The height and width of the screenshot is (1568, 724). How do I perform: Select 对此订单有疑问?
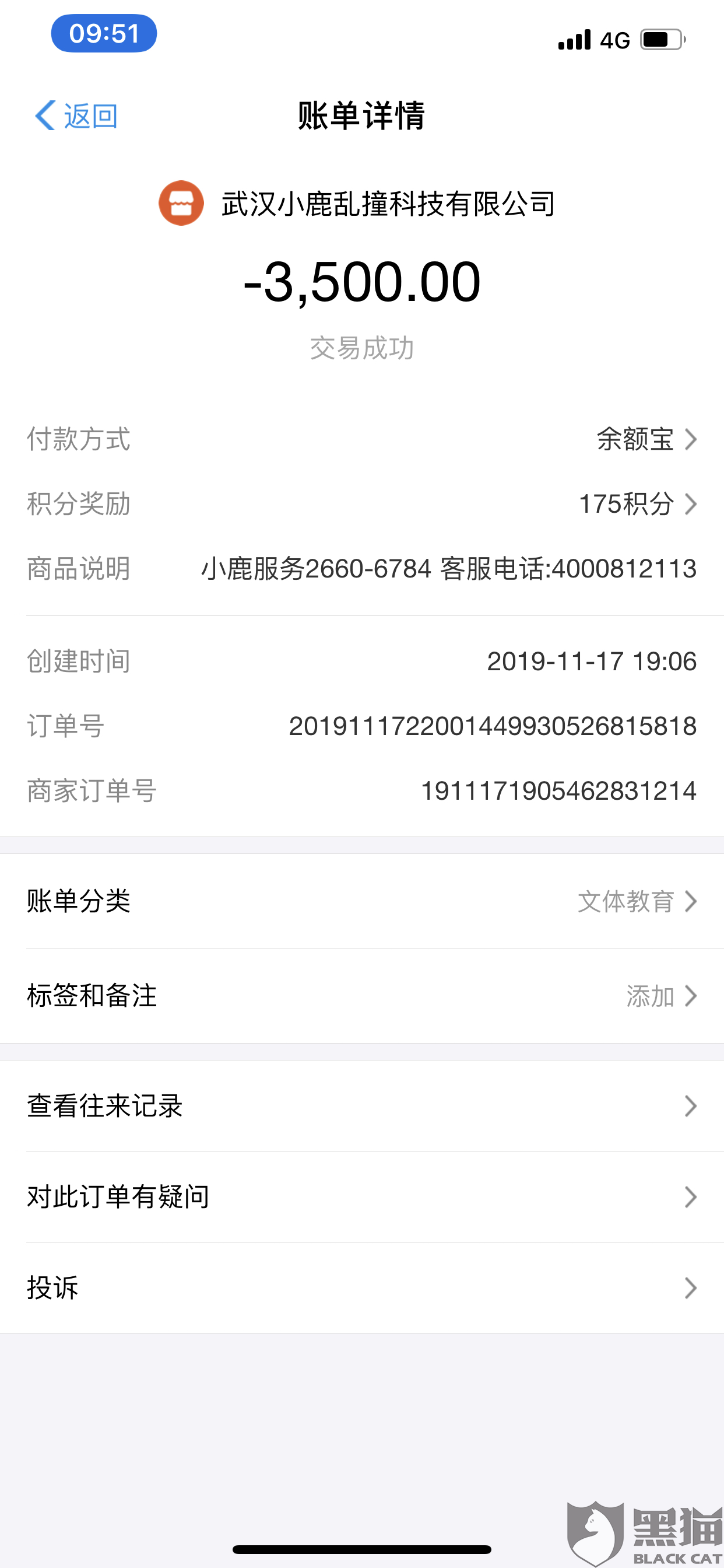point(361,1196)
